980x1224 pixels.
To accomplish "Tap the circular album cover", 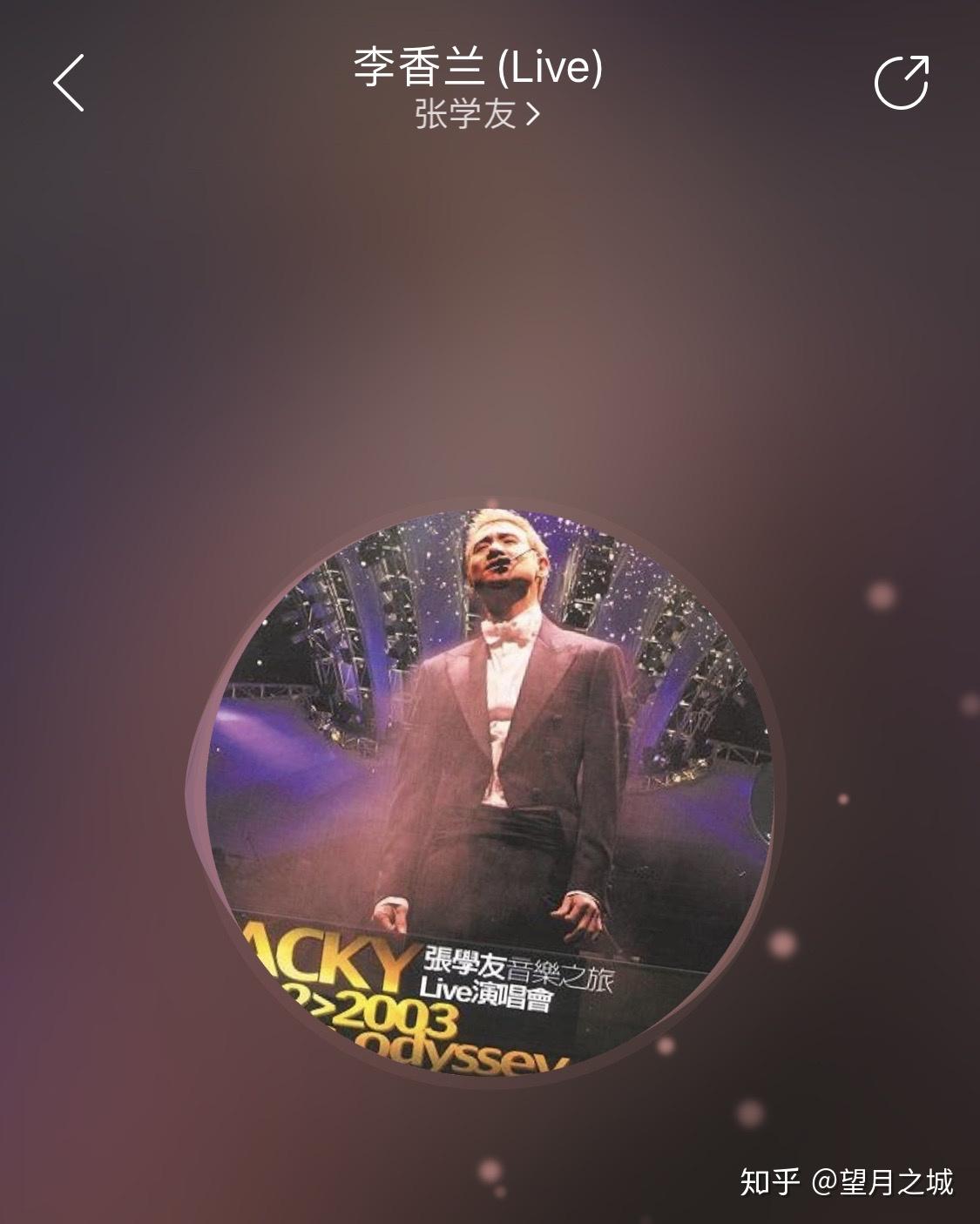I will point(488,791).
